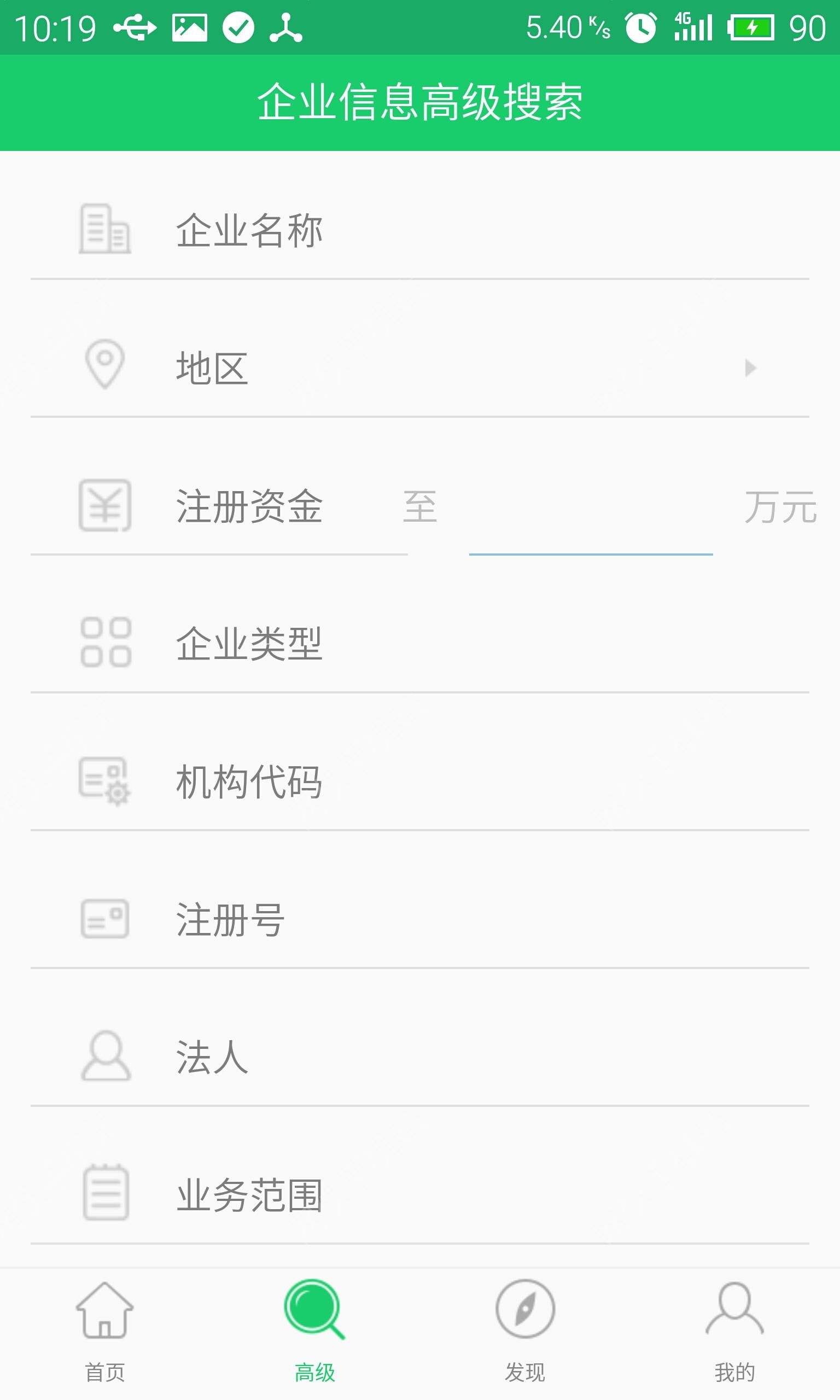Enter text in the 企业名称 field
This screenshot has height=1400, width=840.
(510, 231)
